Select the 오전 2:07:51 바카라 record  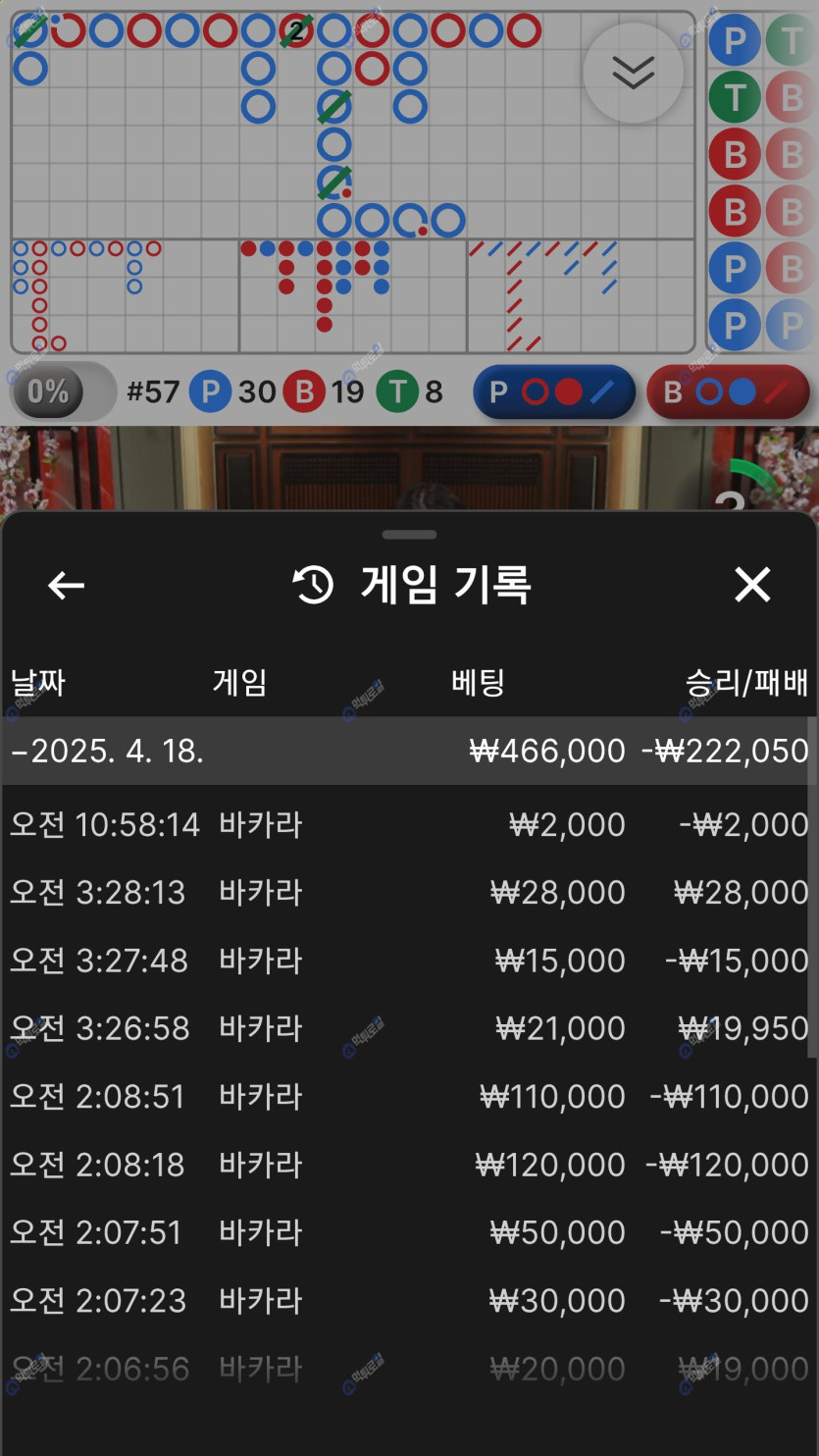408,1232
